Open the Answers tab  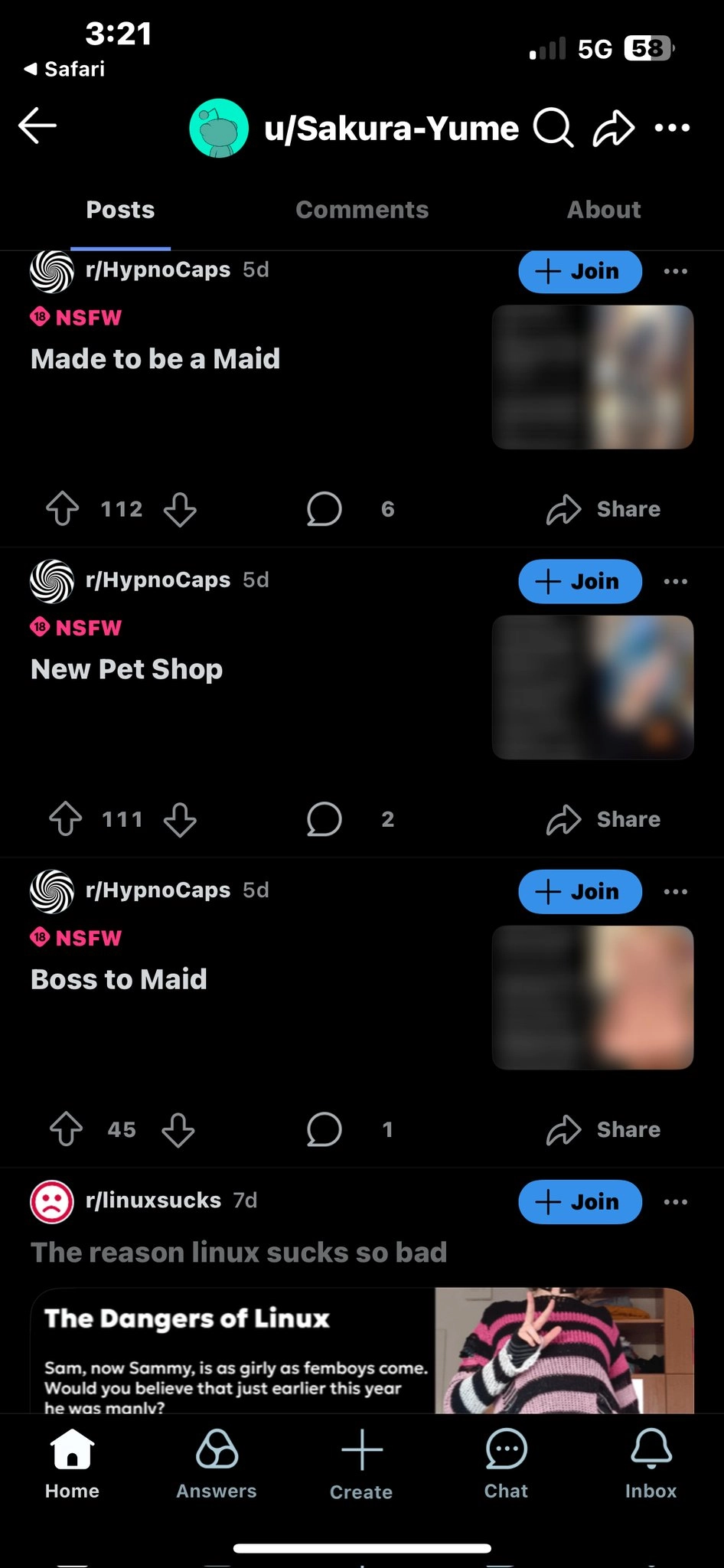[217, 1464]
